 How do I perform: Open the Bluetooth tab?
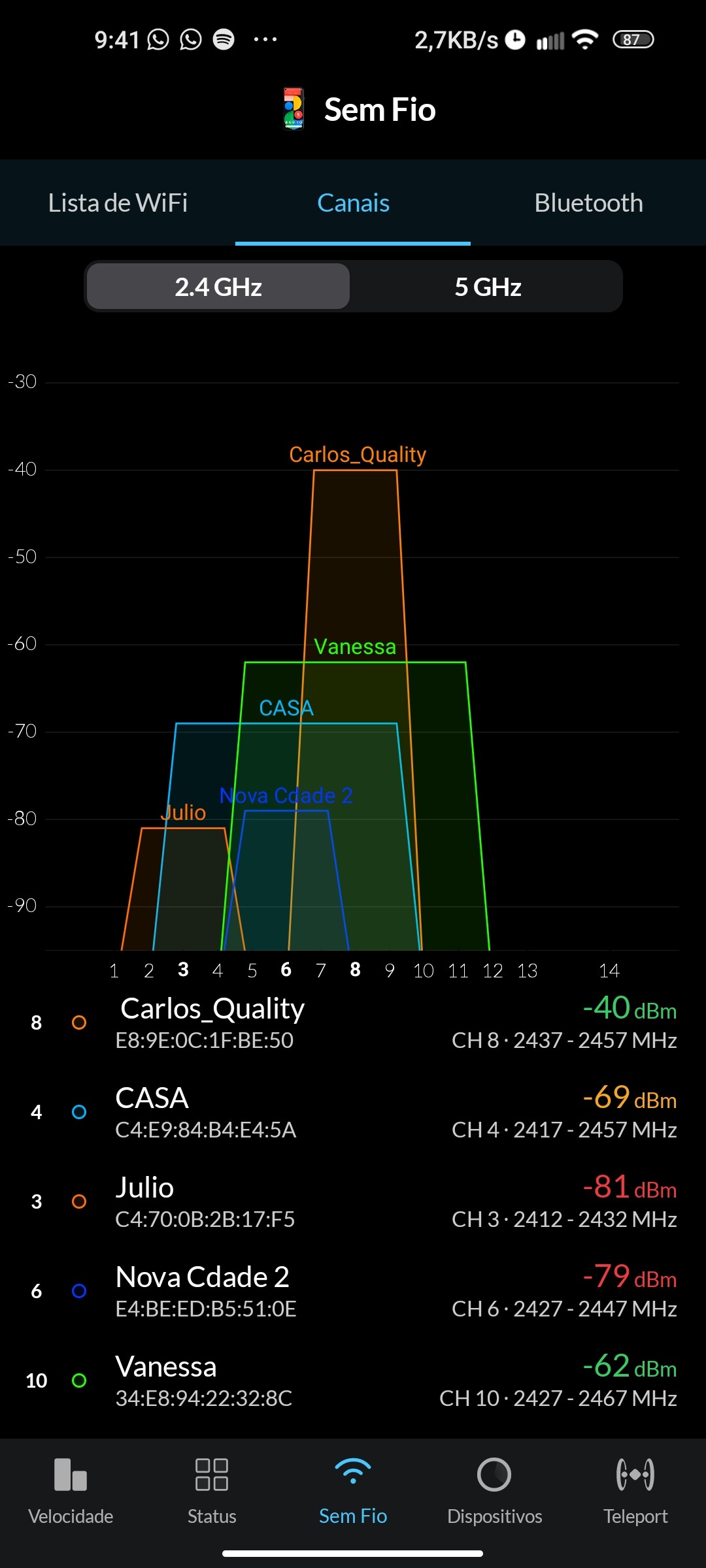588,203
